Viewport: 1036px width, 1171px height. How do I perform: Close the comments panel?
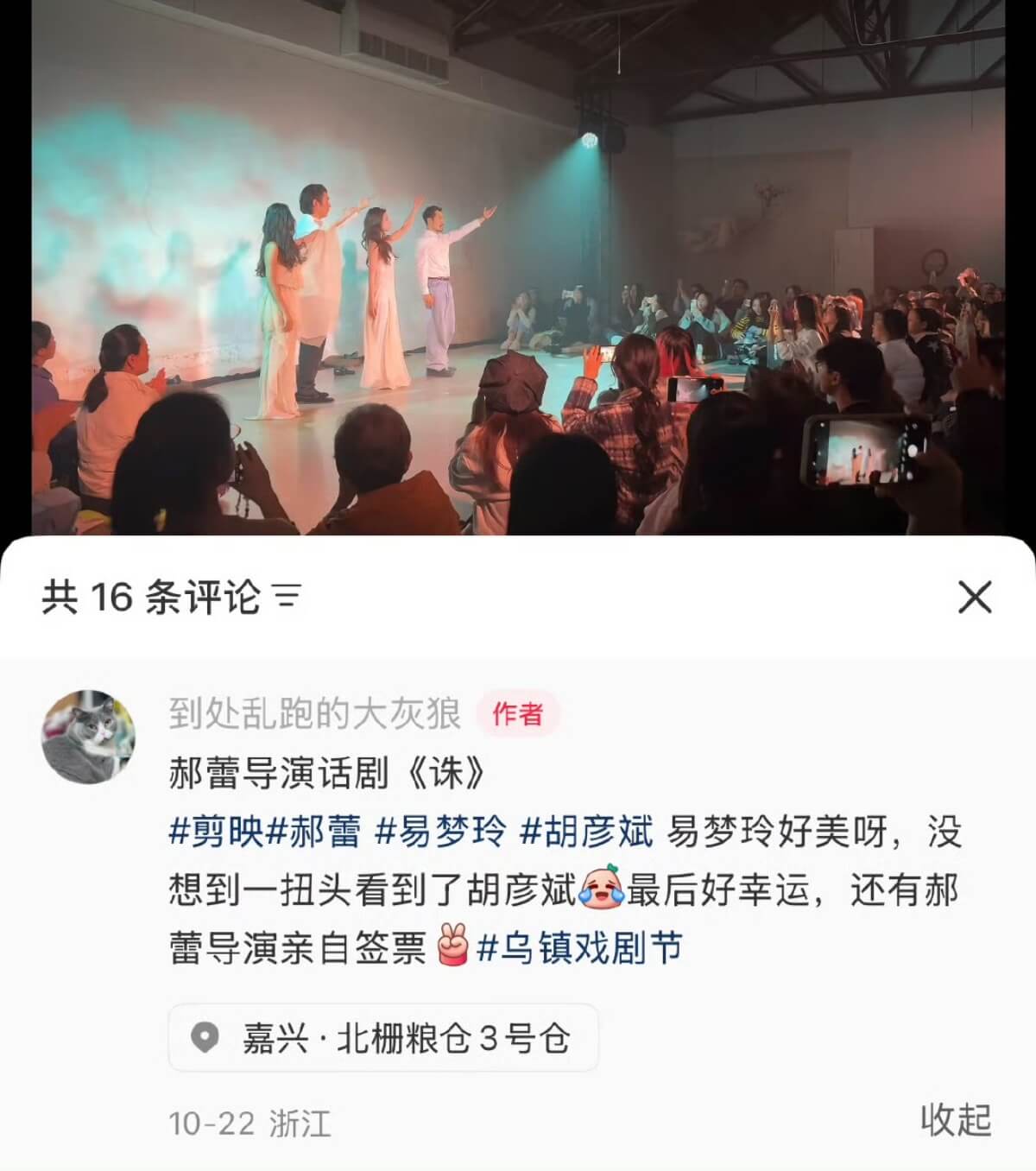click(x=975, y=597)
